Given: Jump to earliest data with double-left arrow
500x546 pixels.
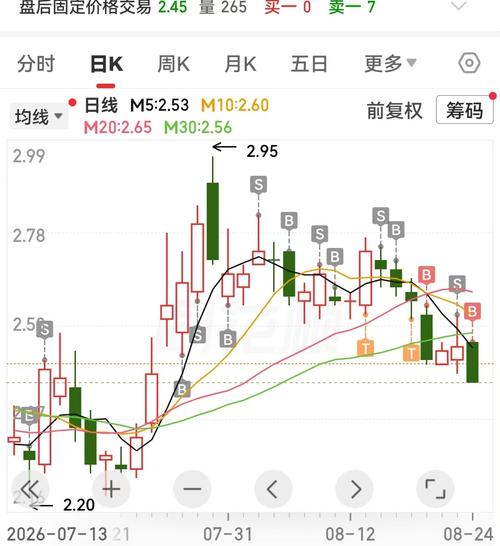Looking at the screenshot, I should 30,490.
